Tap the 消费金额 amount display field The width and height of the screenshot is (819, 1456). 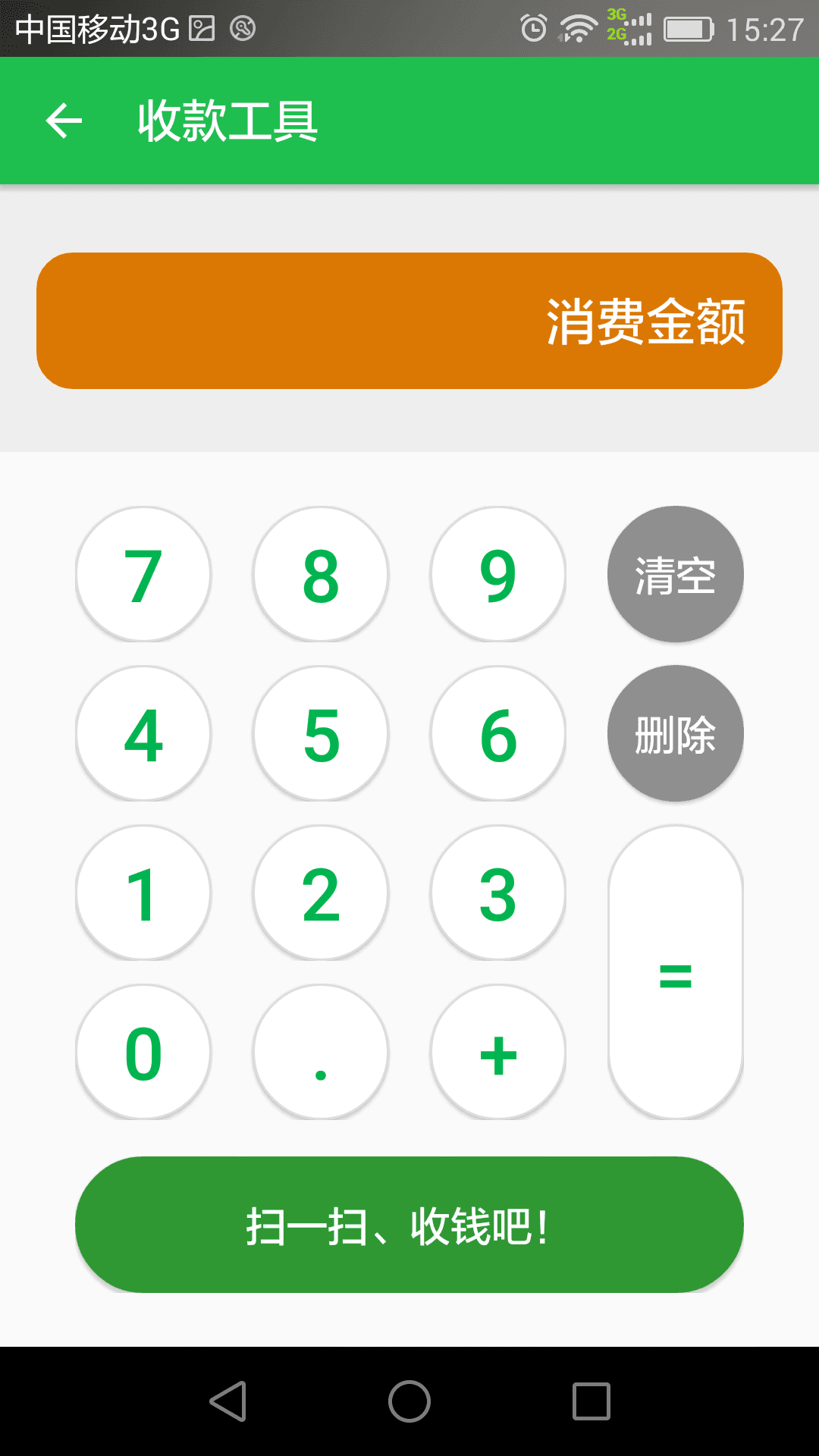pos(409,321)
